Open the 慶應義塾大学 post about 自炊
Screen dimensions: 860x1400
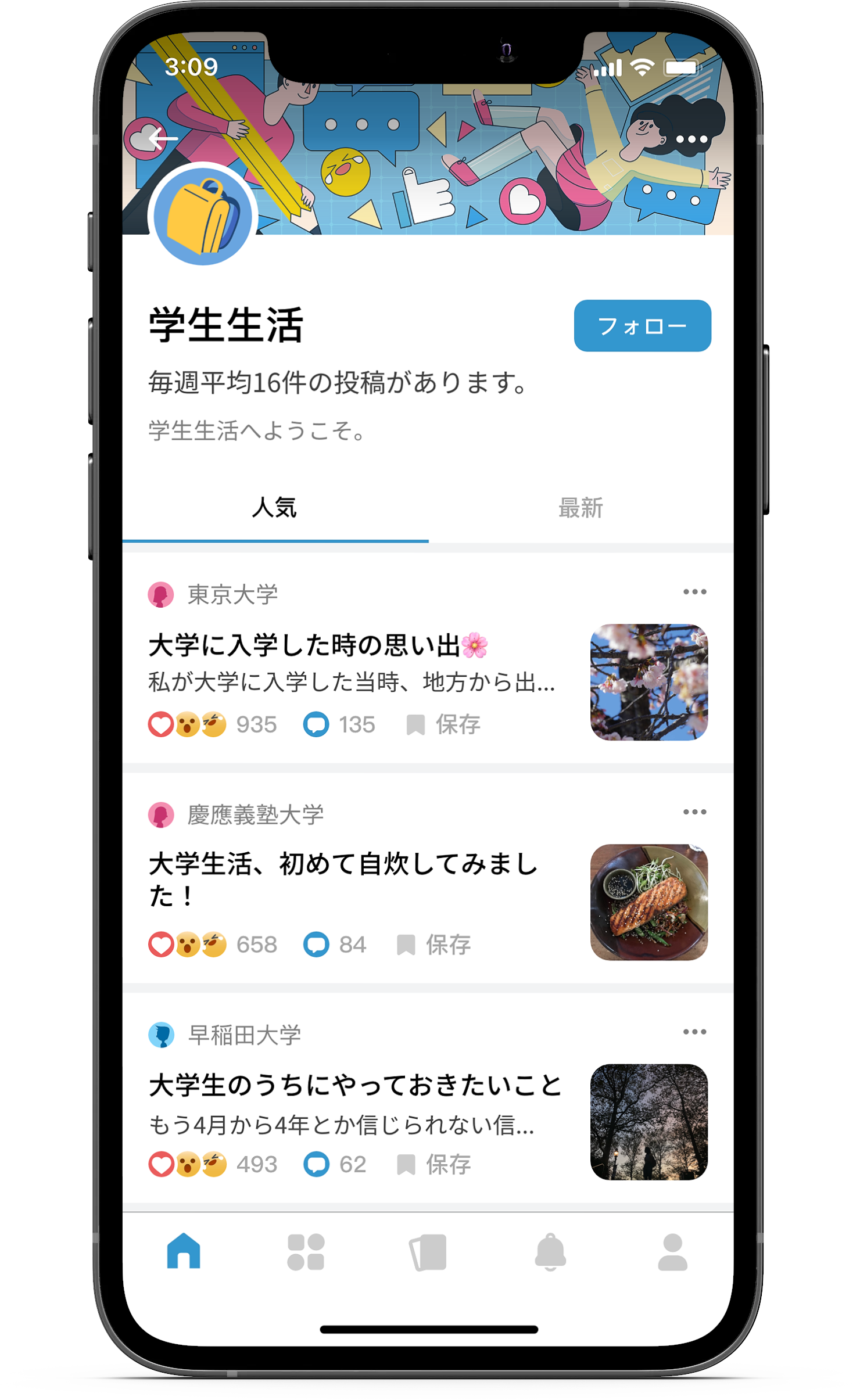(x=343, y=879)
